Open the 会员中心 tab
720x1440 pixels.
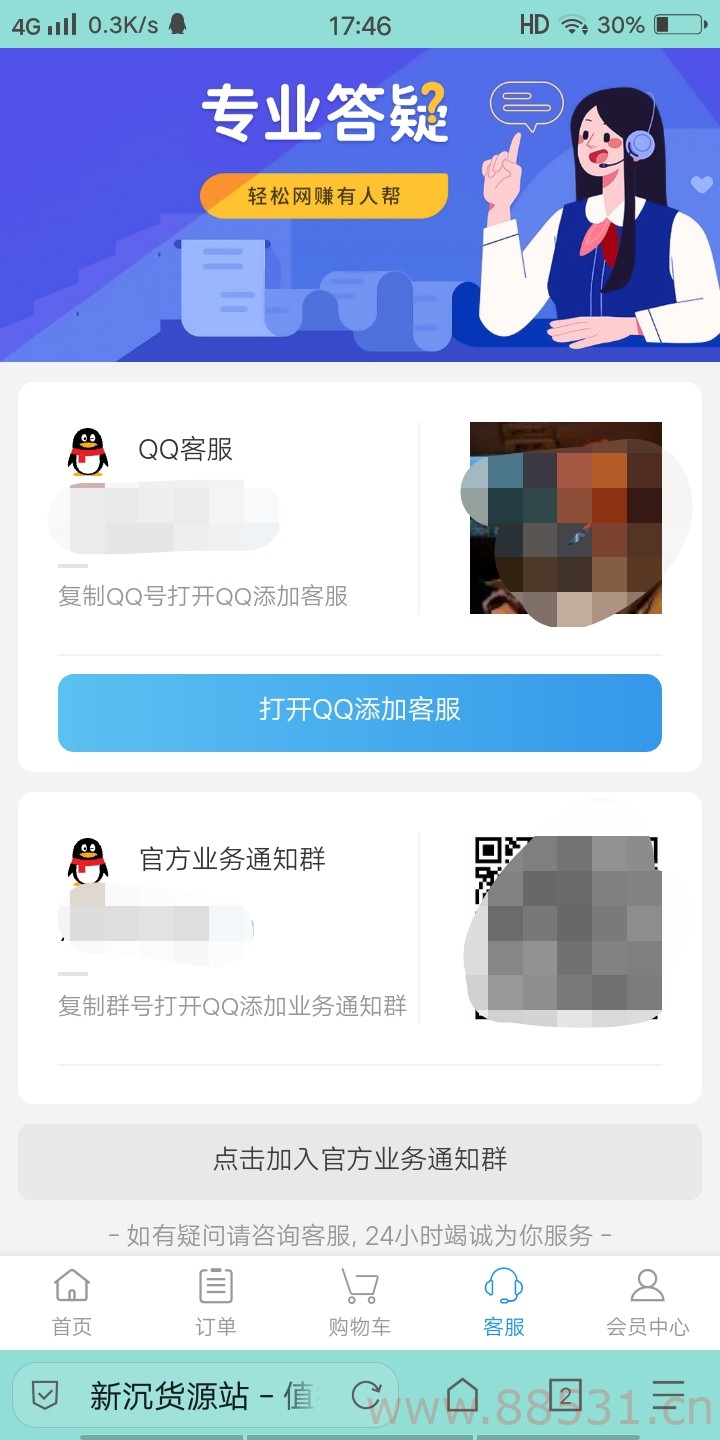pos(648,1302)
